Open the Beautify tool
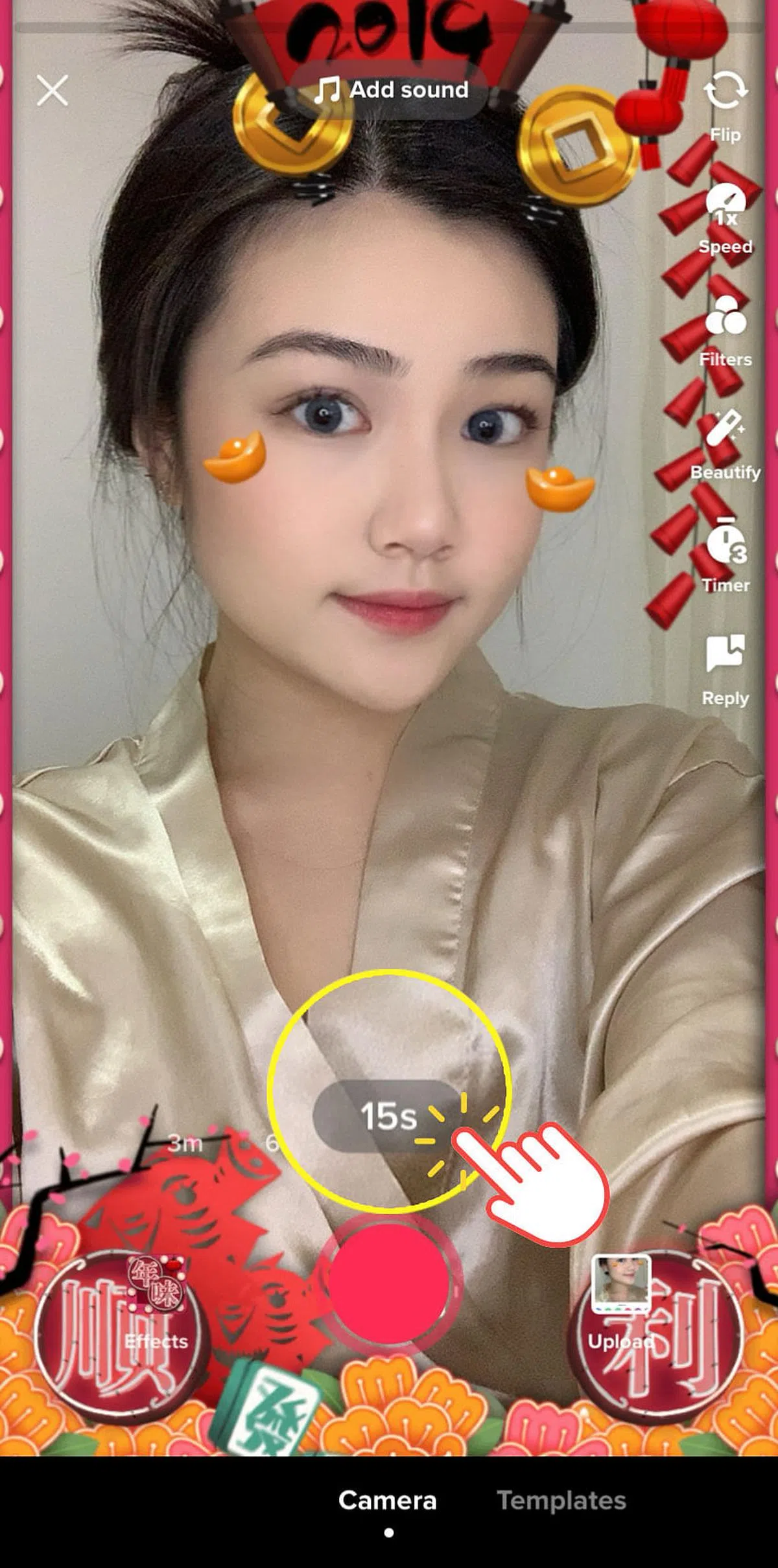The image size is (778, 1568). click(x=725, y=443)
